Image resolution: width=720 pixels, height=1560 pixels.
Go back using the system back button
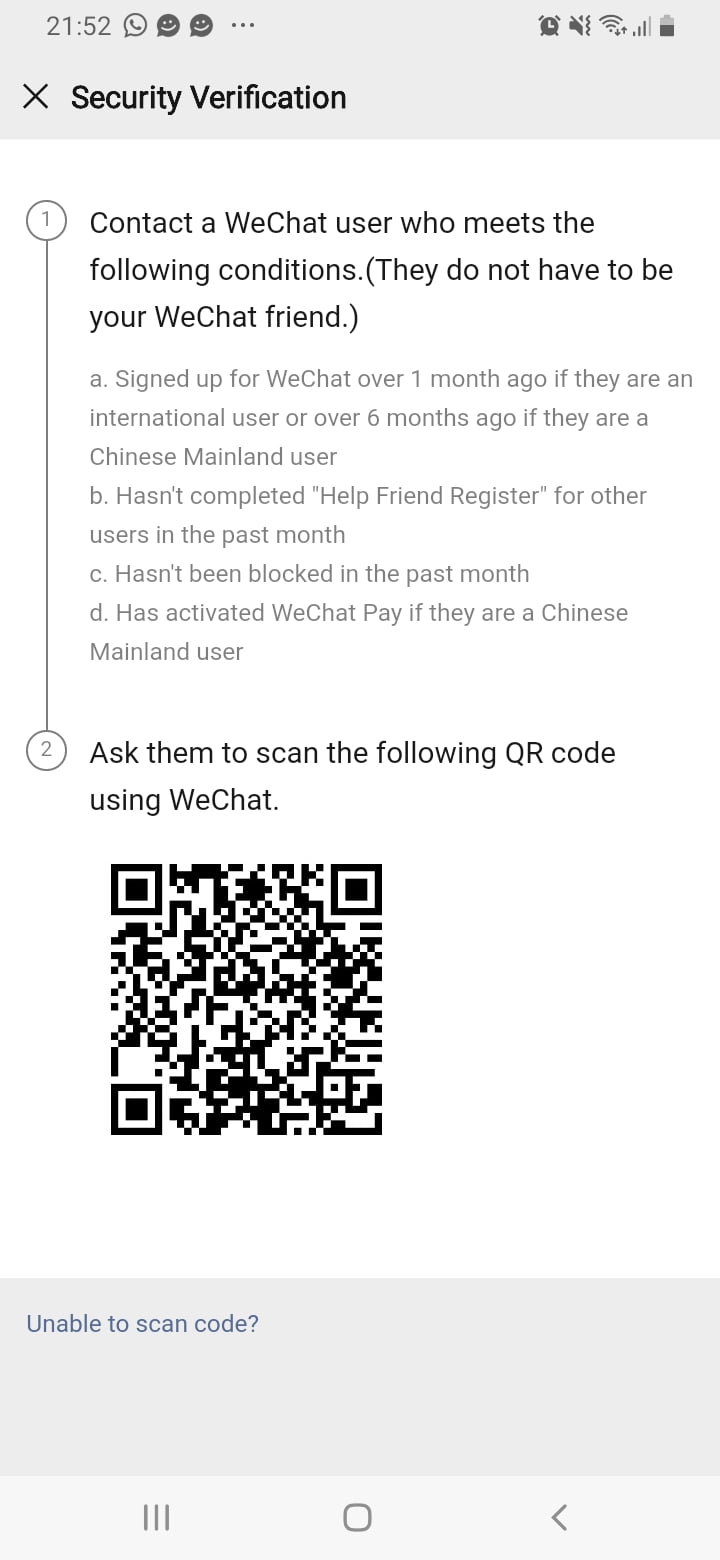click(560, 1517)
